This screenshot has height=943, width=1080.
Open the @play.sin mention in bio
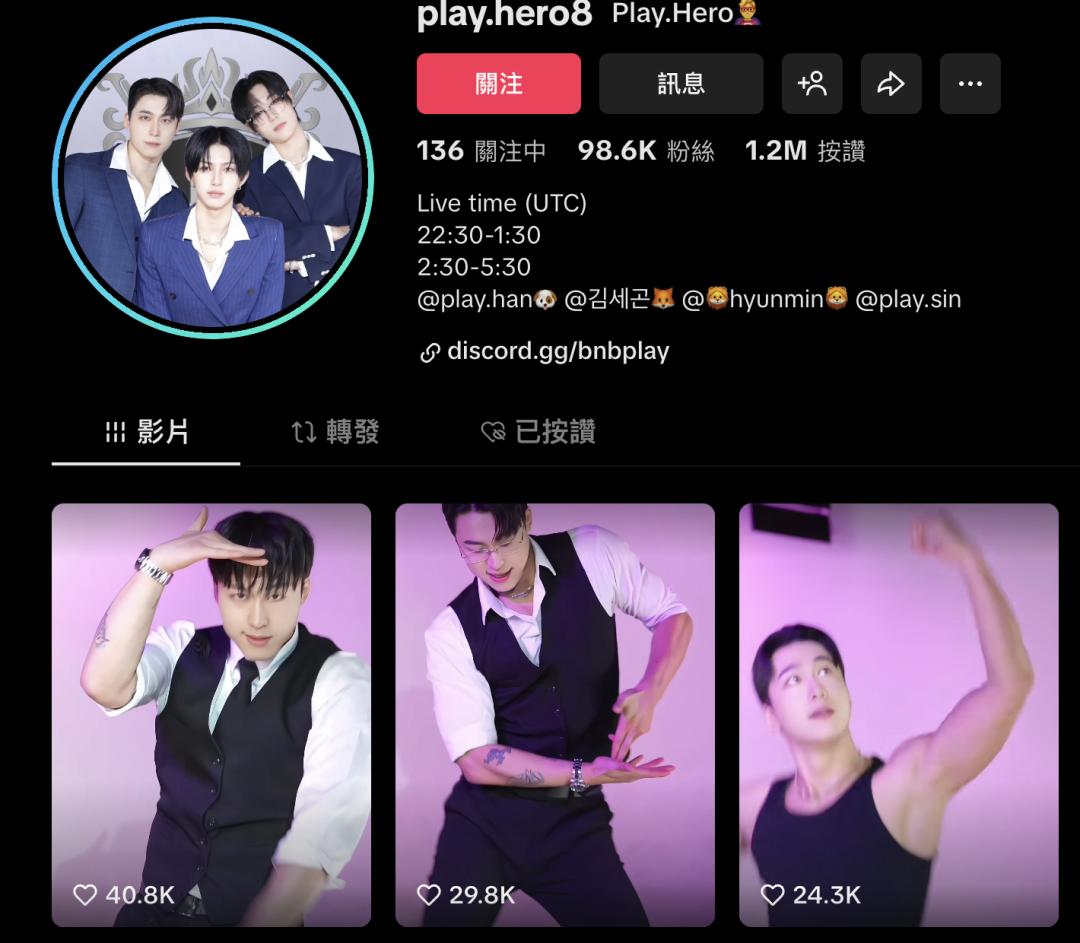[x=907, y=299]
